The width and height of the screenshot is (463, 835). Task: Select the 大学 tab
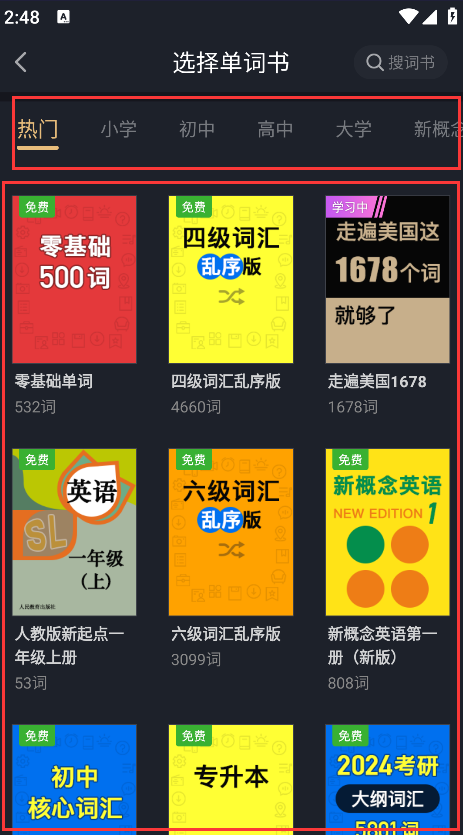[x=354, y=129]
